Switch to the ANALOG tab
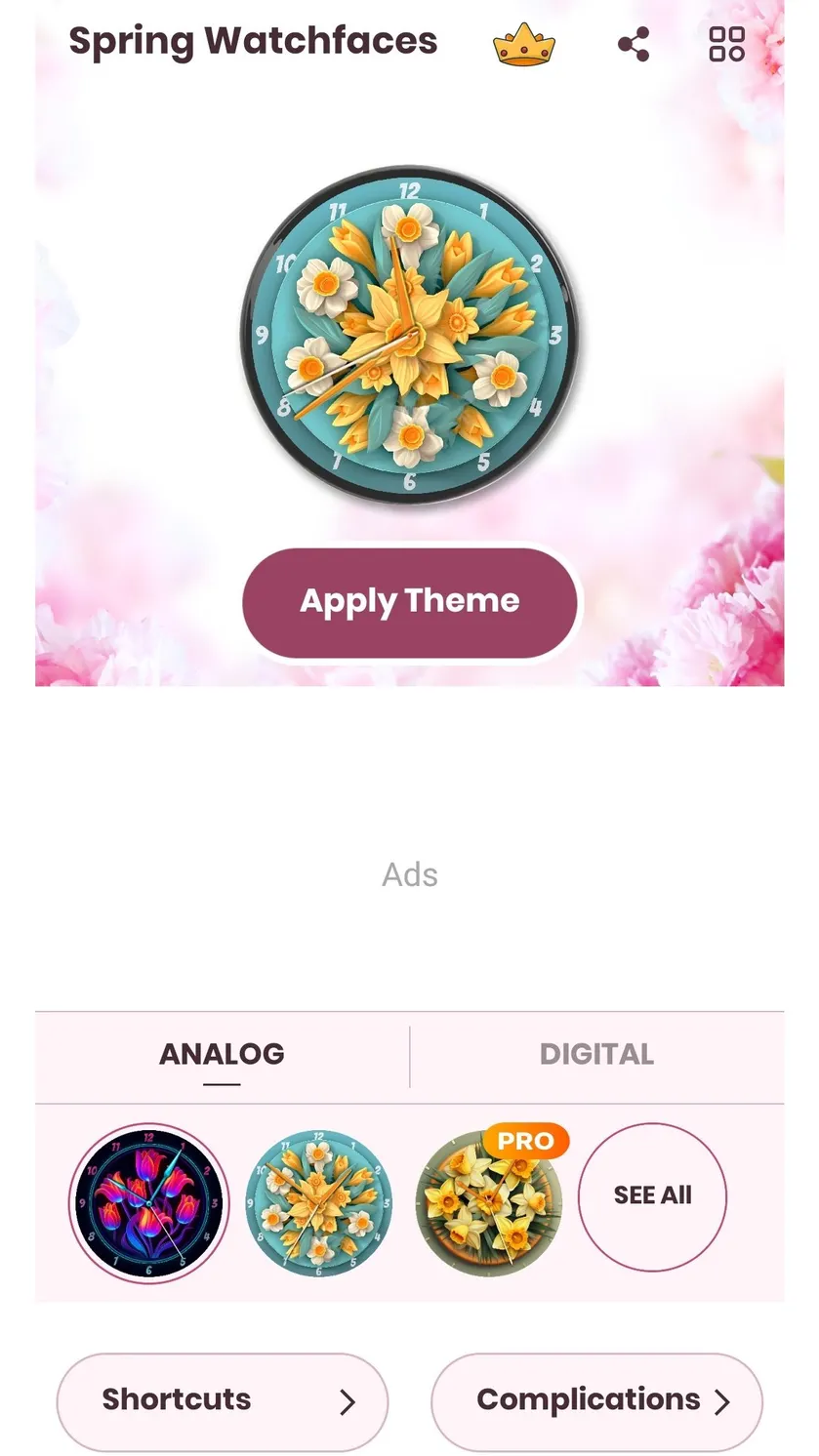 [222, 1055]
